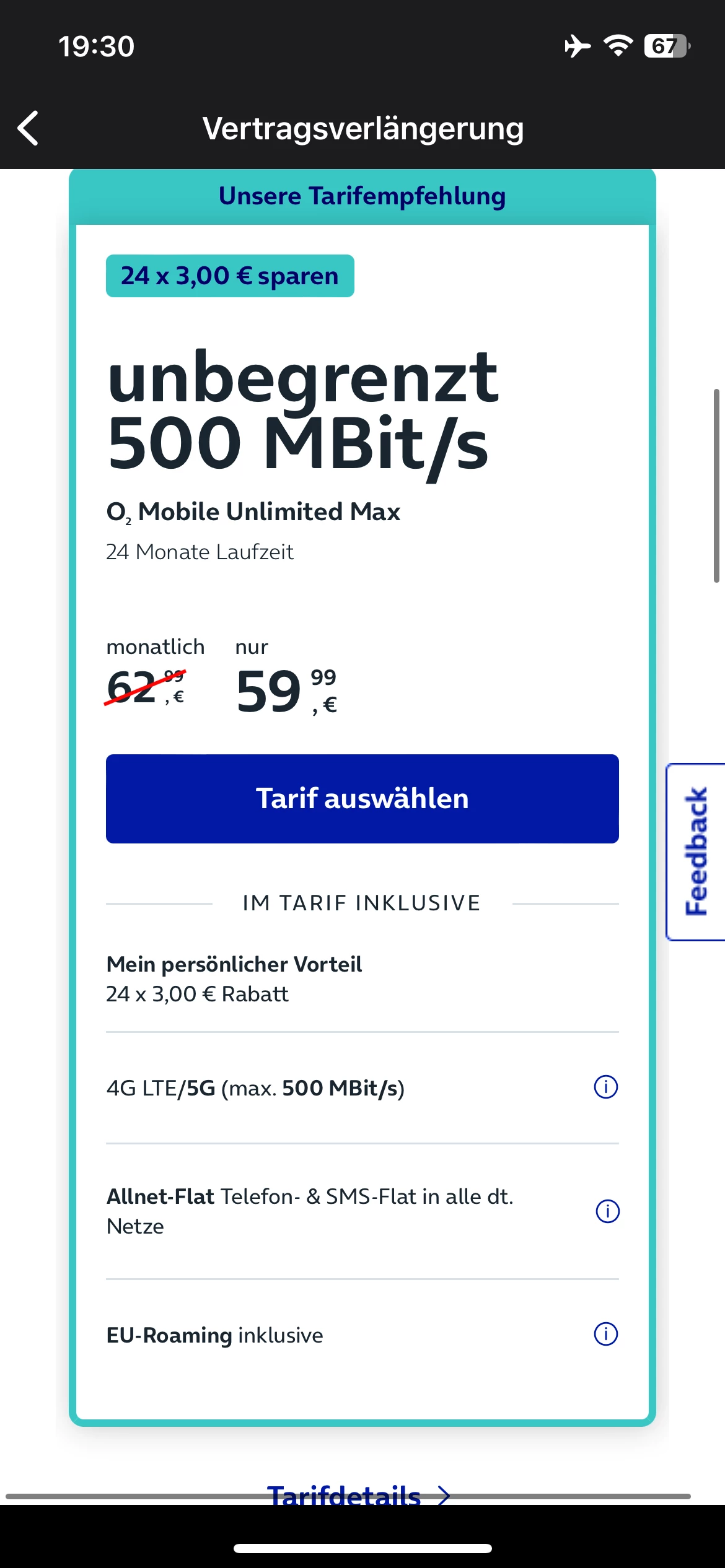Viewport: 725px width, 1568px height.
Task: Show info about Allnet-Flat
Action: pyautogui.click(x=607, y=1211)
